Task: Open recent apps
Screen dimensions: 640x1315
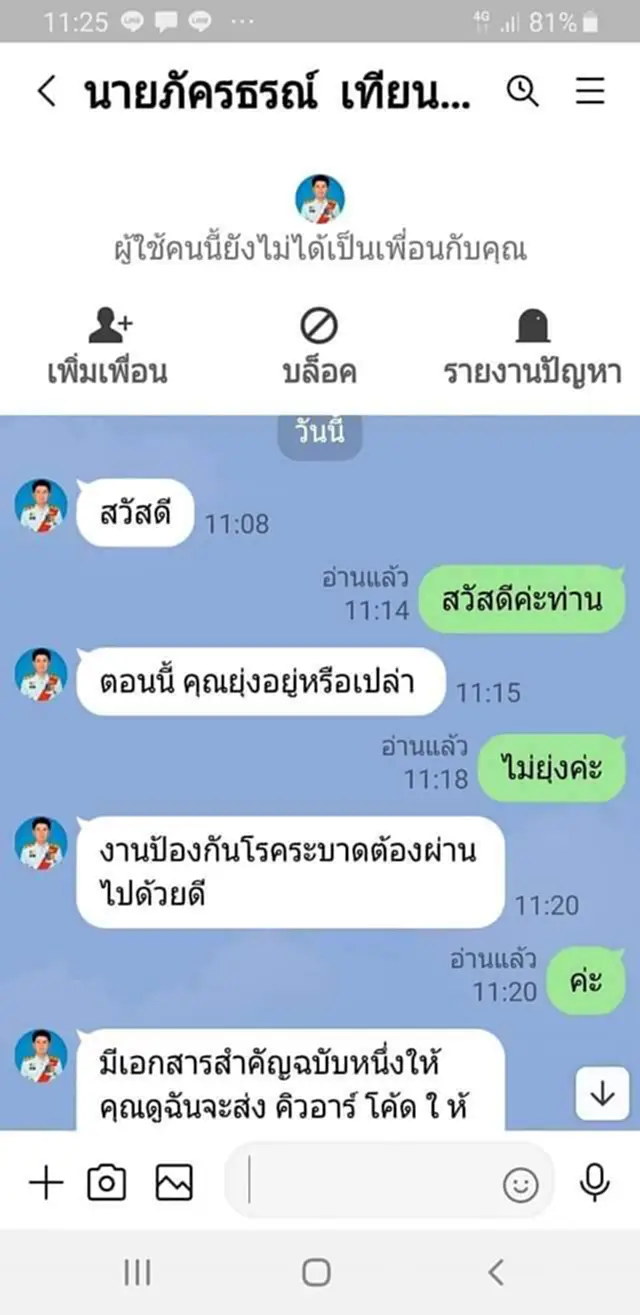Action: coord(137,1272)
